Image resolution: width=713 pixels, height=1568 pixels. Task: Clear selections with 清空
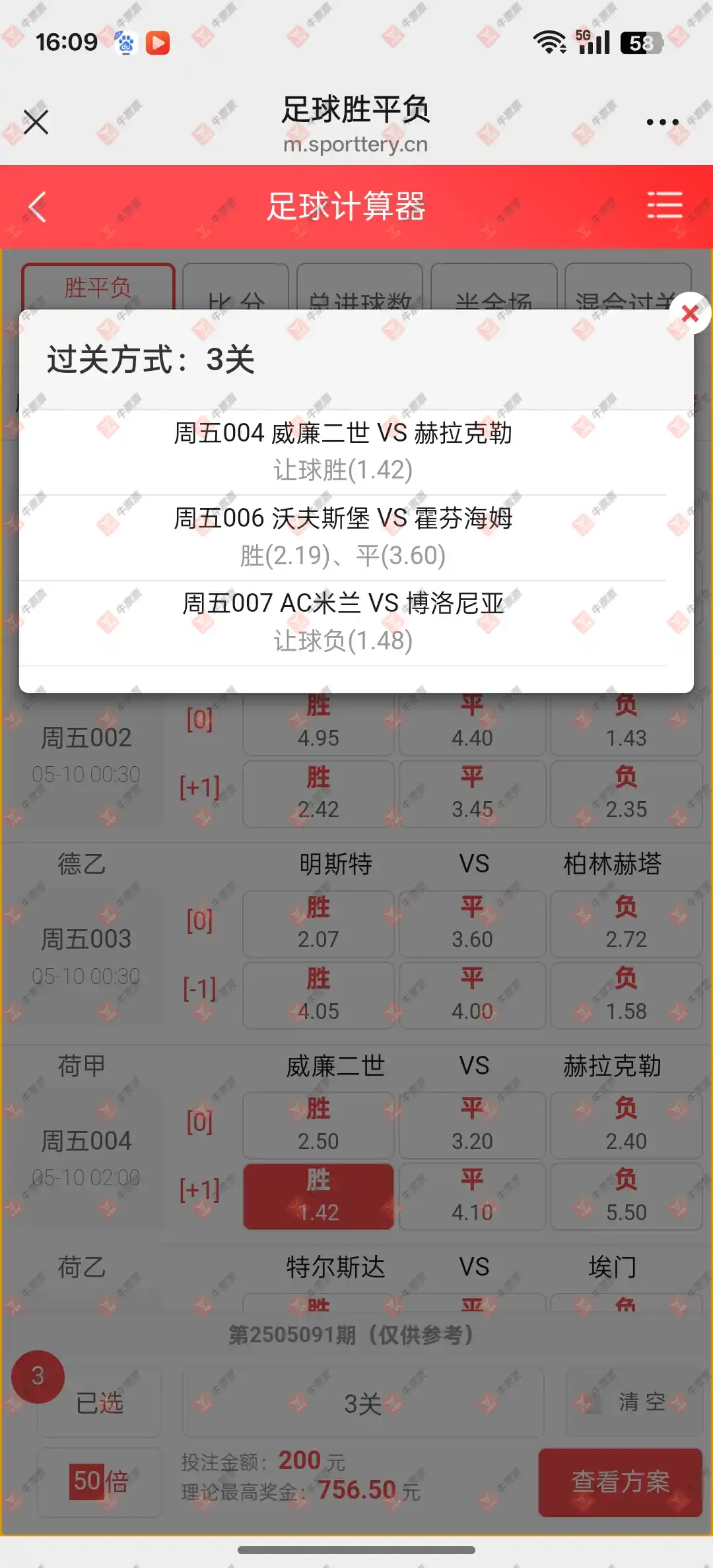point(634,1402)
